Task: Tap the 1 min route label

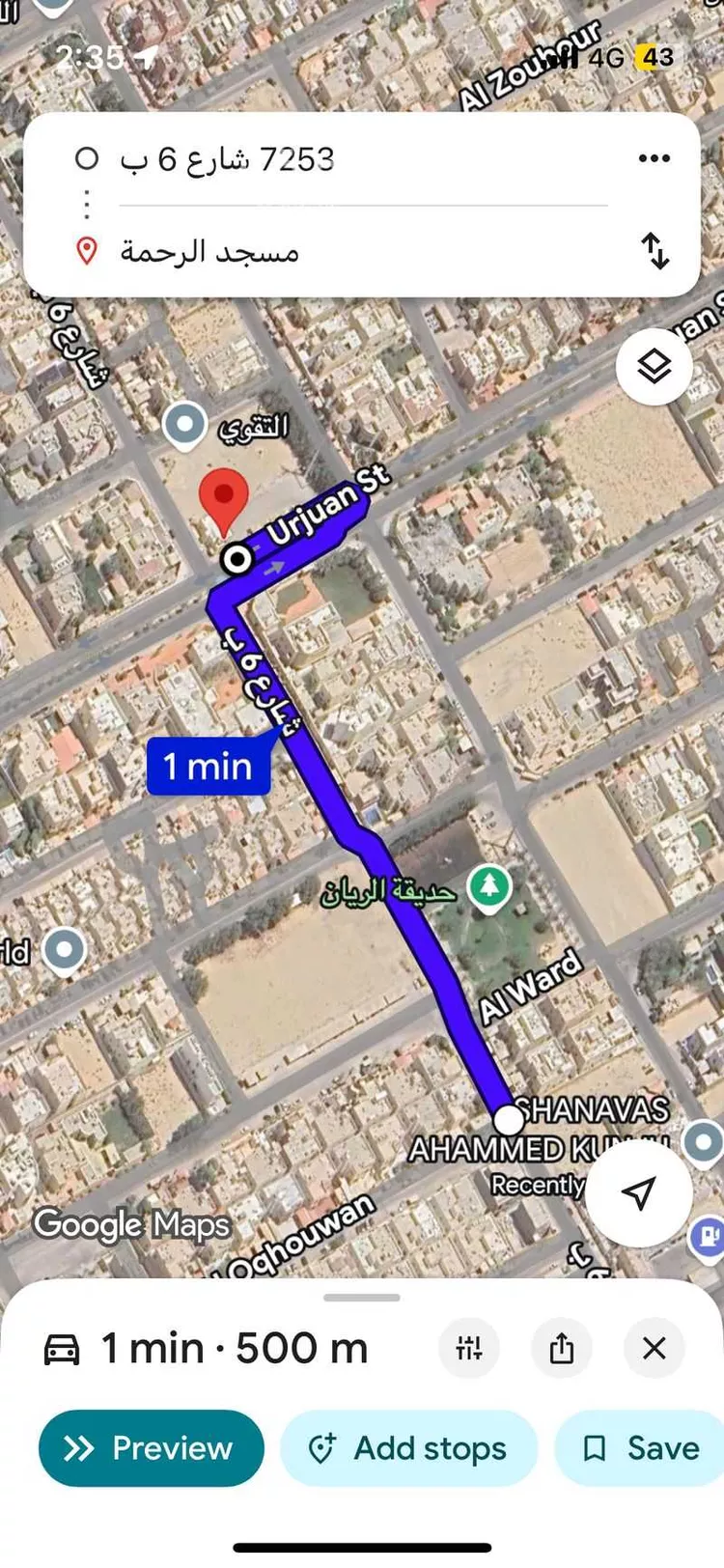Action: (x=208, y=767)
